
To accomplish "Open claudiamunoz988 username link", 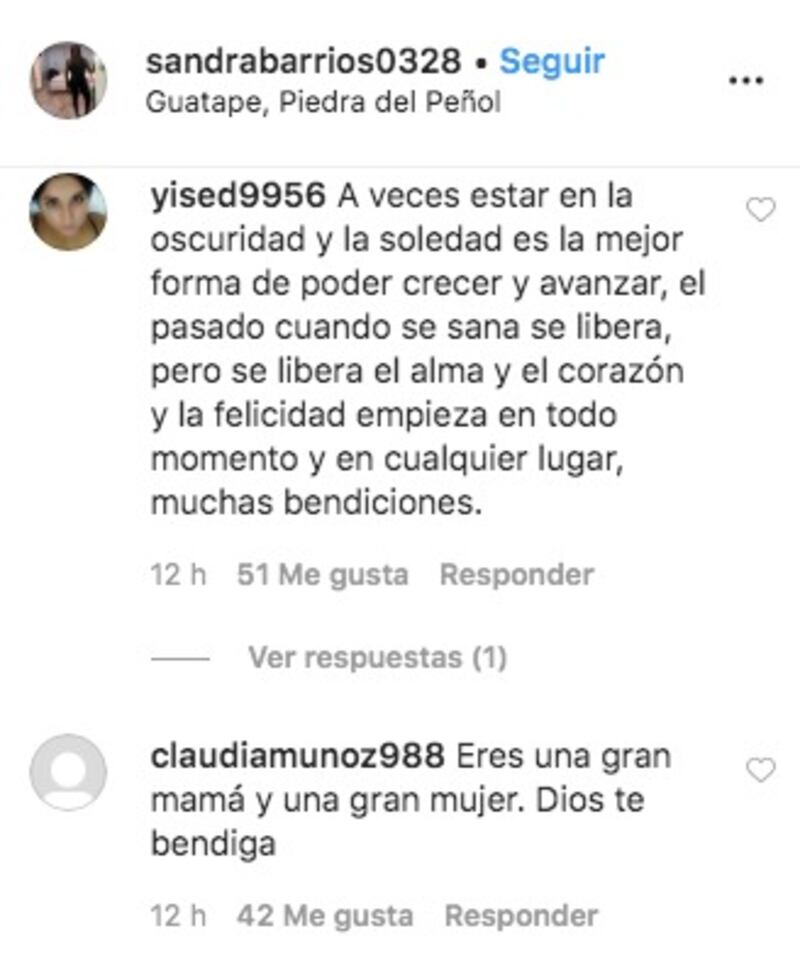I will click(x=296, y=756).
